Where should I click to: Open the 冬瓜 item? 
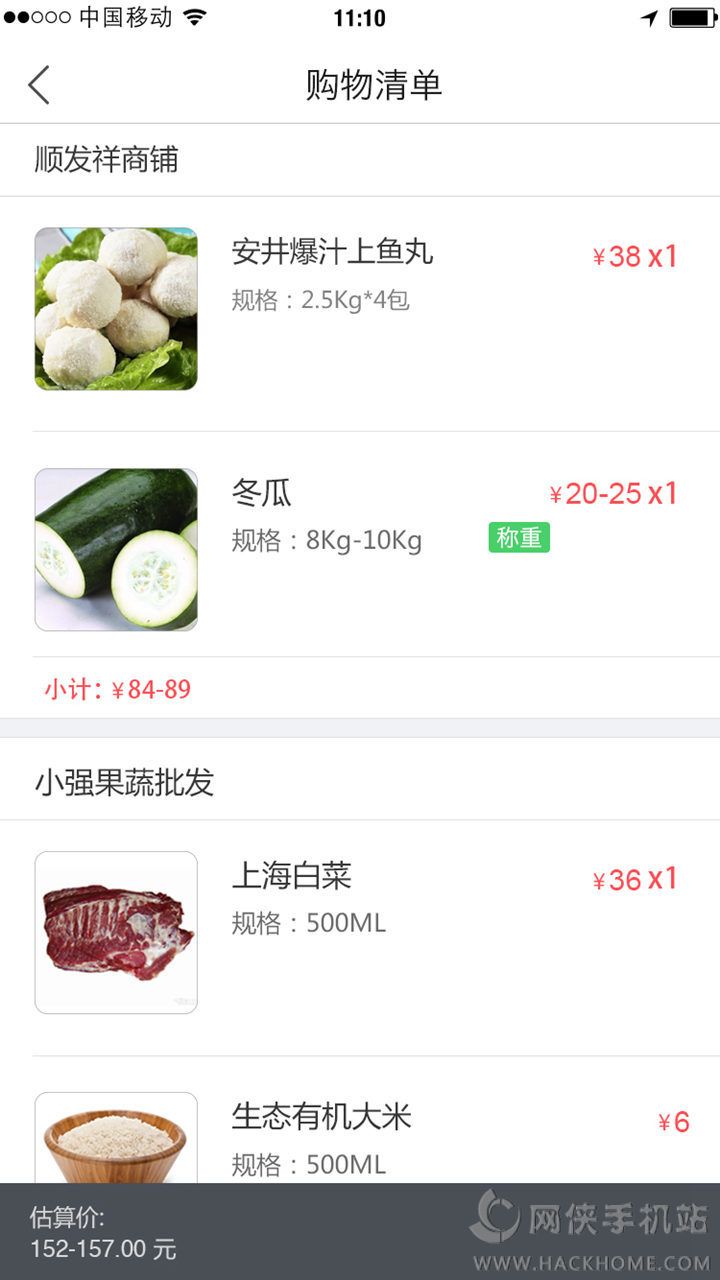[262, 494]
